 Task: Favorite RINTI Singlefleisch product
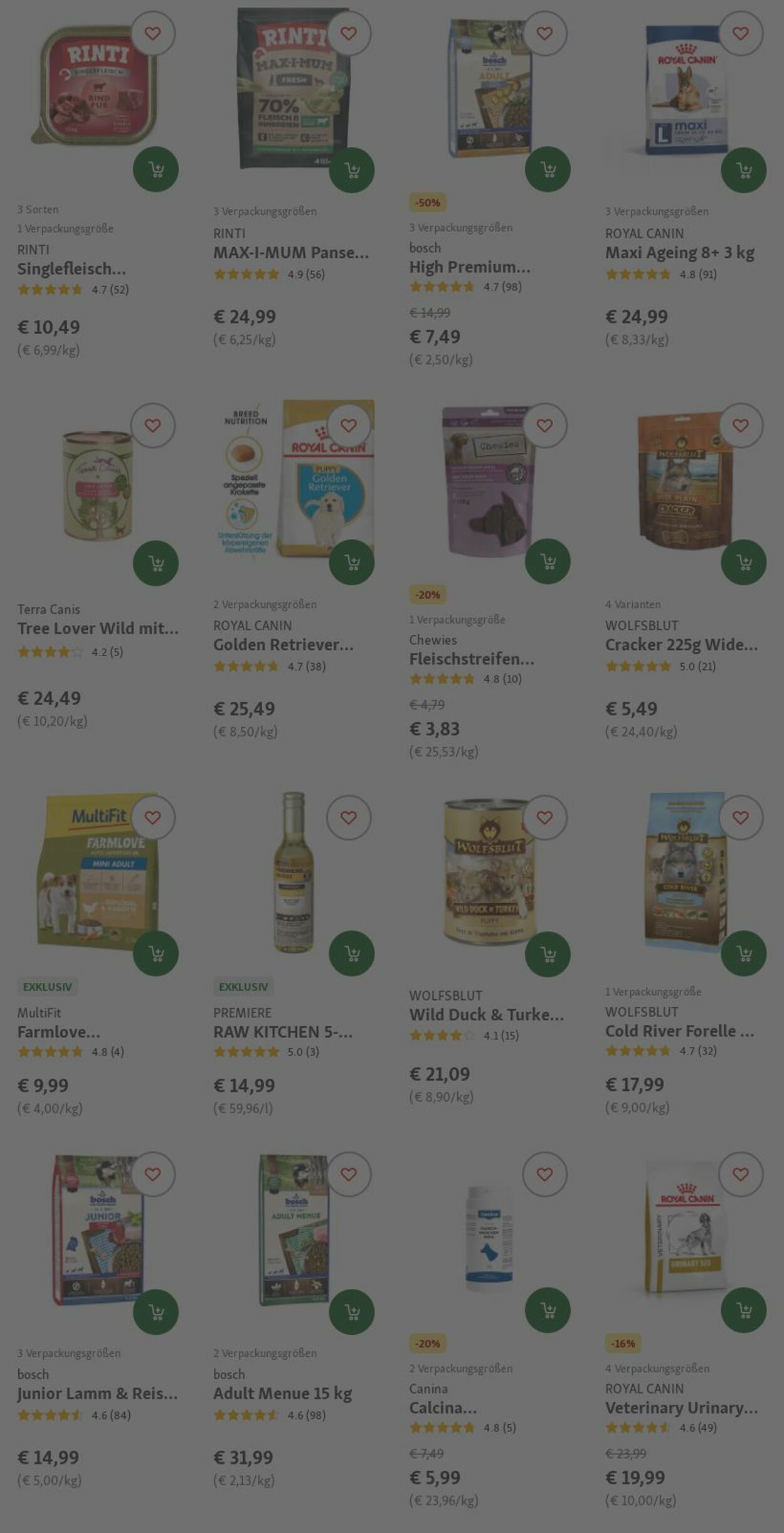click(x=152, y=33)
